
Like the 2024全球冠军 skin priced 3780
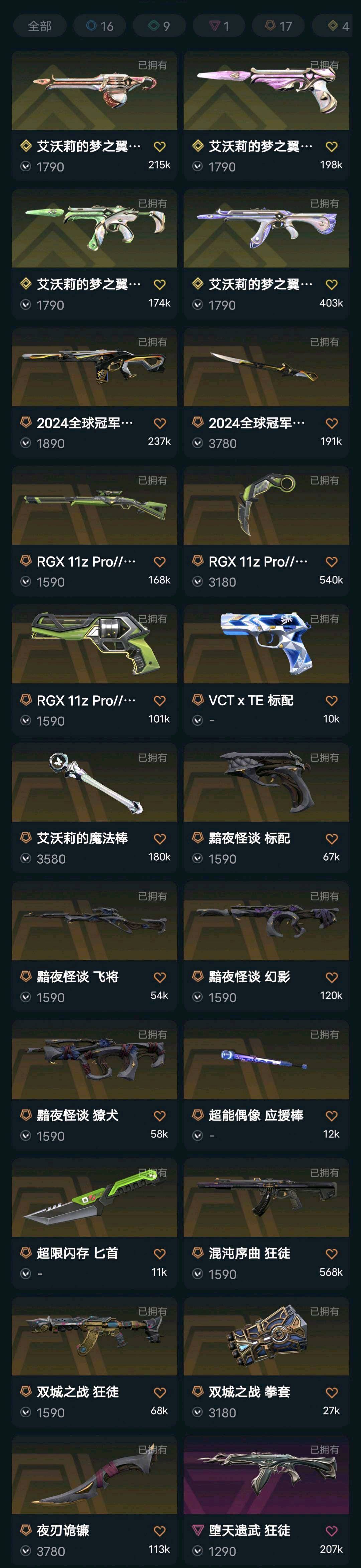[332, 424]
